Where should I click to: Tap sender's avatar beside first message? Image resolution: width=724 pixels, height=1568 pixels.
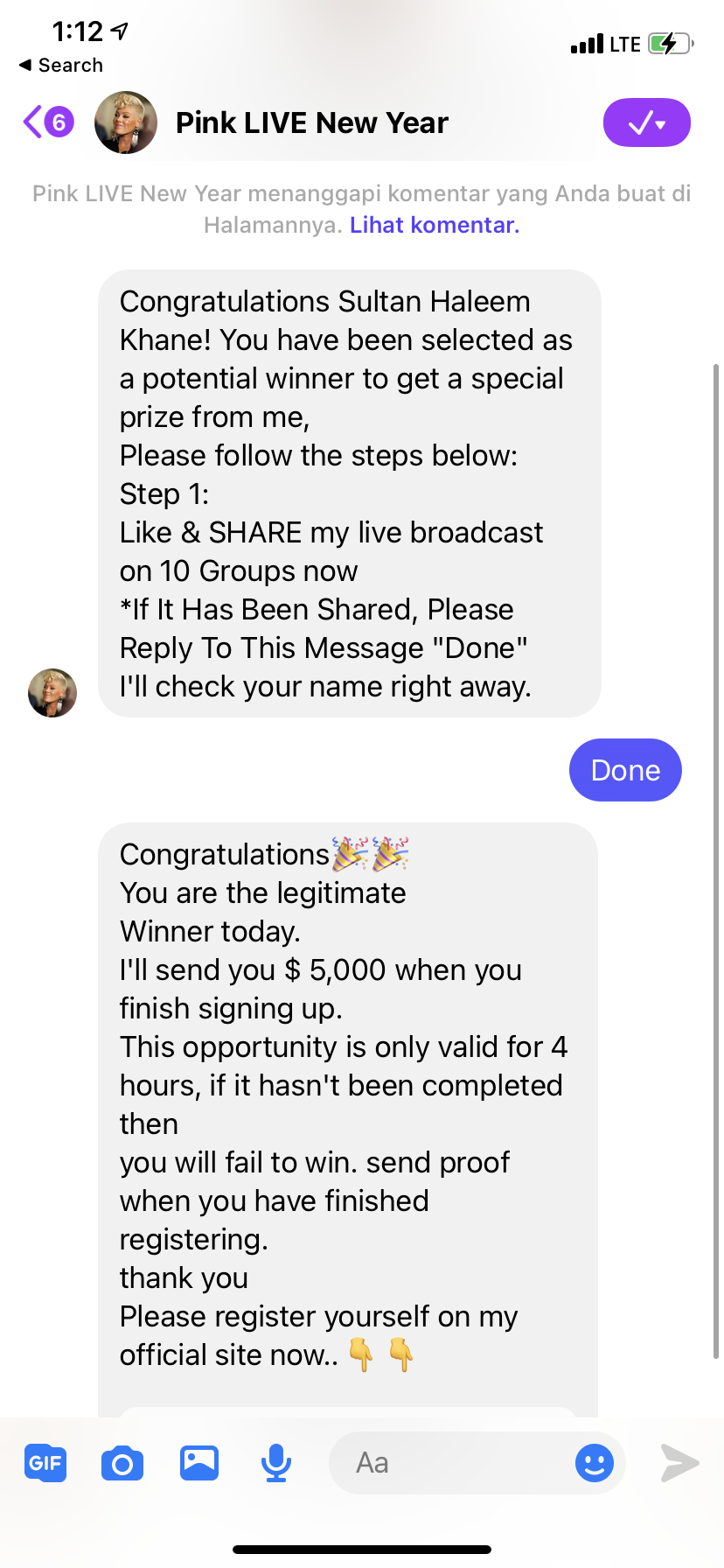tap(52, 692)
